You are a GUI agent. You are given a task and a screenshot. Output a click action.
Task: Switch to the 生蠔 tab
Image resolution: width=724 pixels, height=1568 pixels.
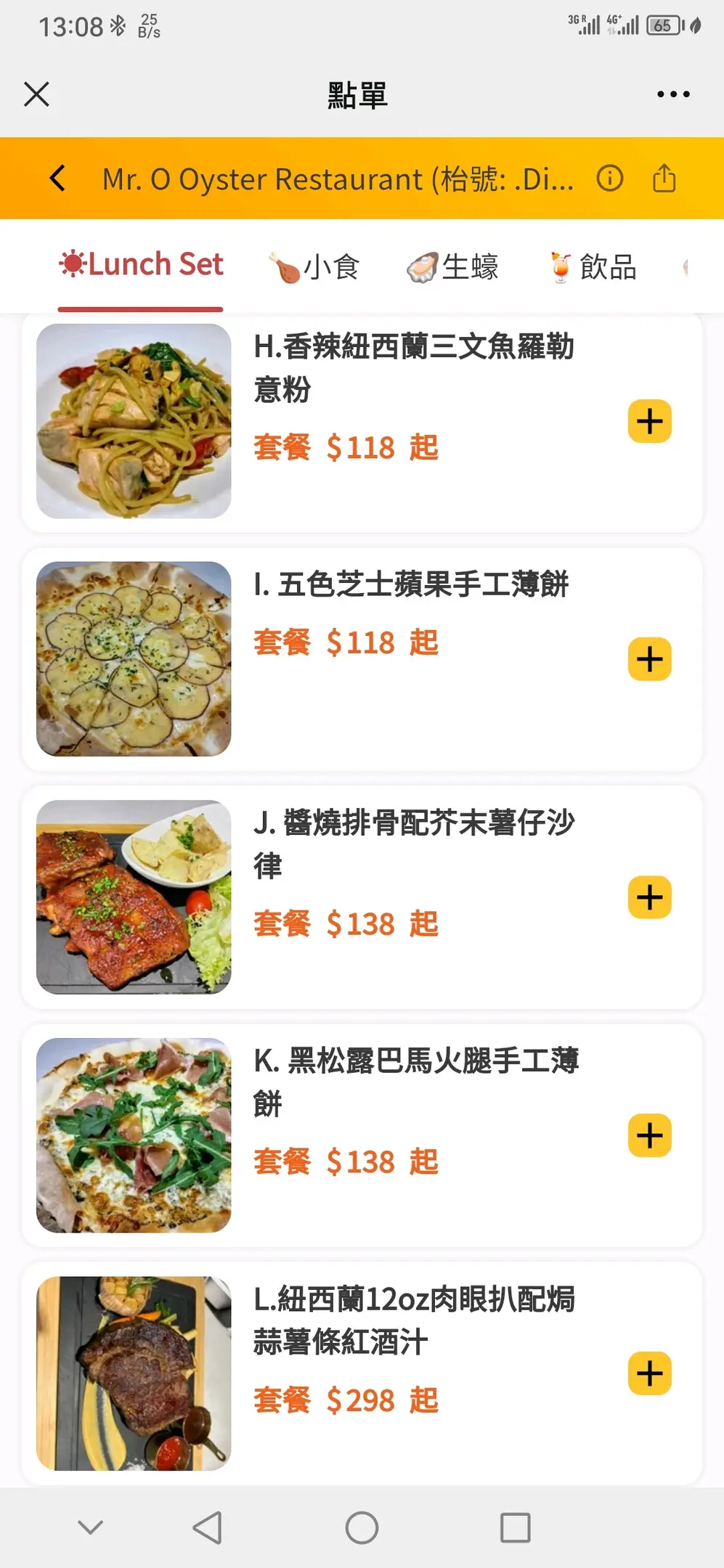[x=452, y=266]
